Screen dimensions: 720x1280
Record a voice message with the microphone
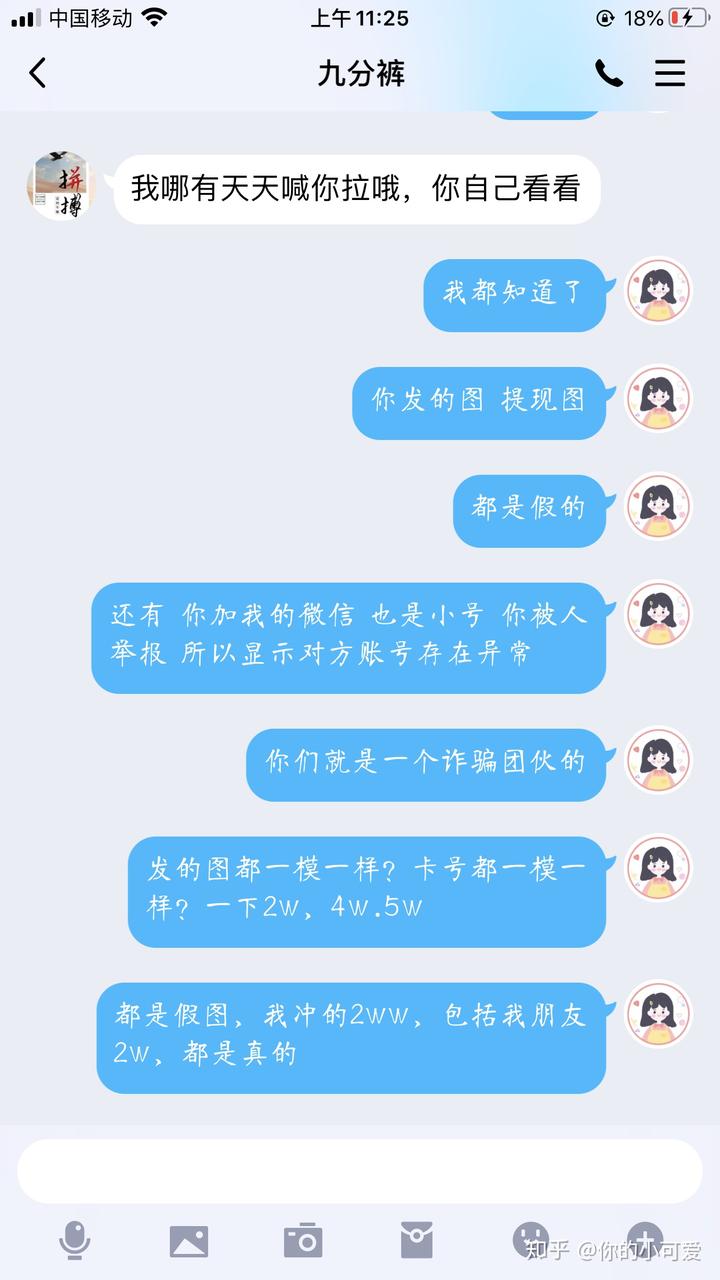point(75,1241)
